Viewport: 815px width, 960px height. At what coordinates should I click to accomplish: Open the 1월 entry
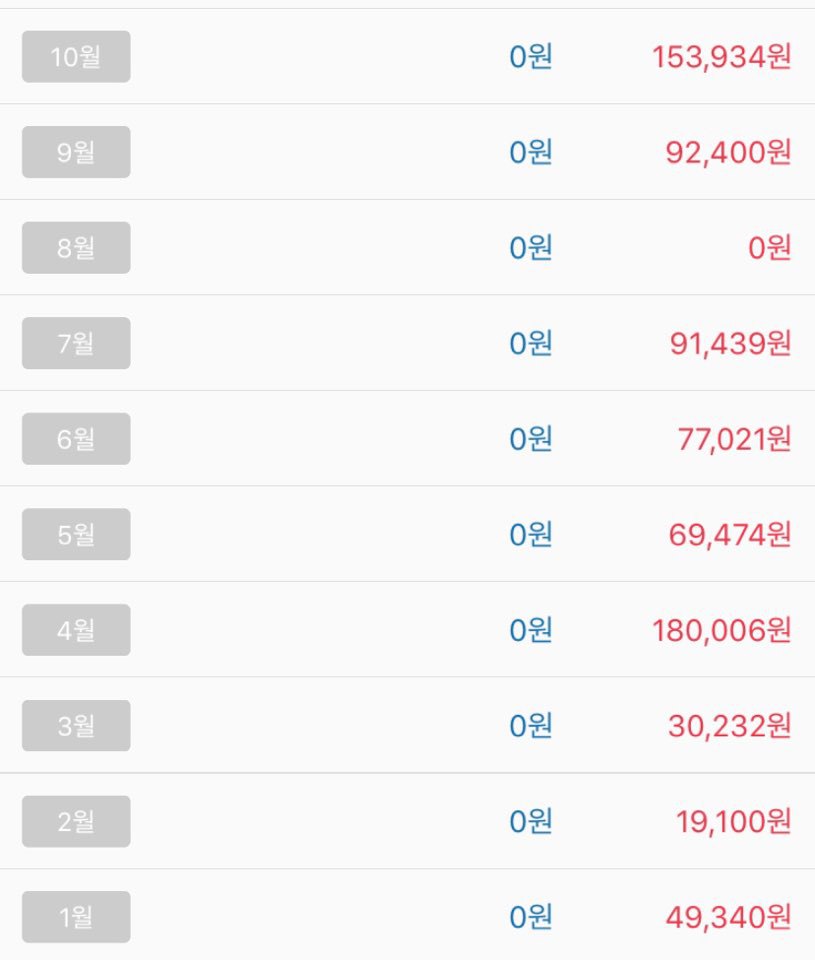pos(76,917)
